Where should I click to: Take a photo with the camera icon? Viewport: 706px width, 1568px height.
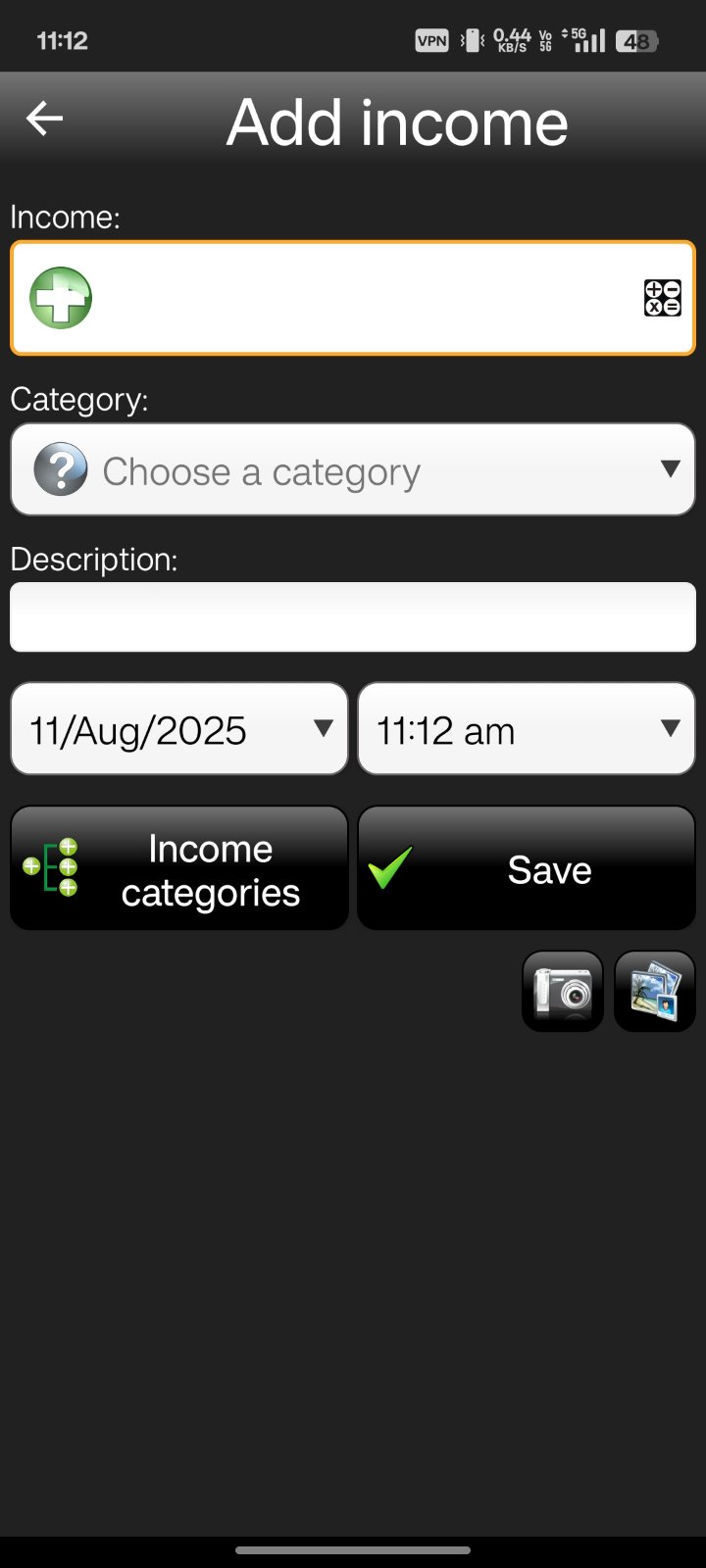(x=563, y=992)
